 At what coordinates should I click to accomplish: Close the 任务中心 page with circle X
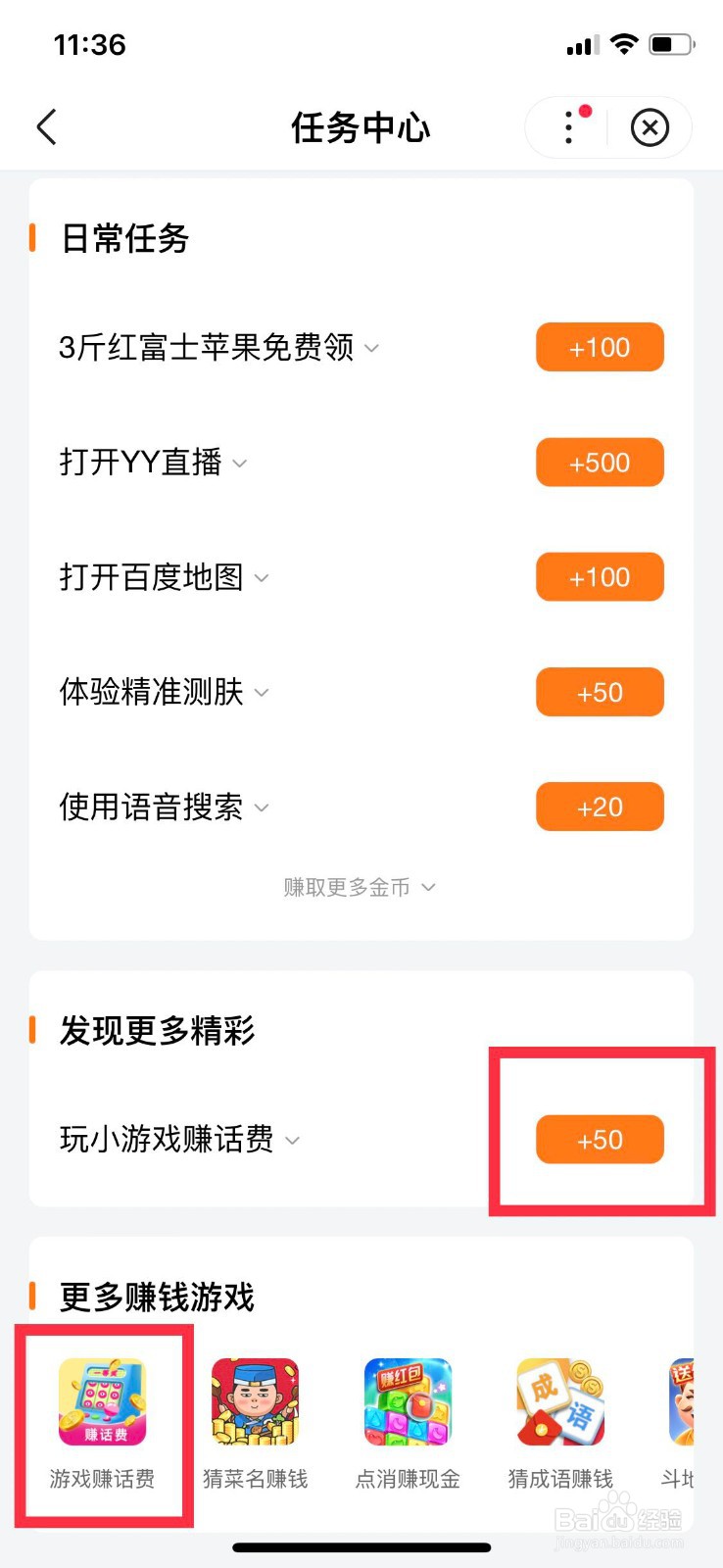[650, 127]
